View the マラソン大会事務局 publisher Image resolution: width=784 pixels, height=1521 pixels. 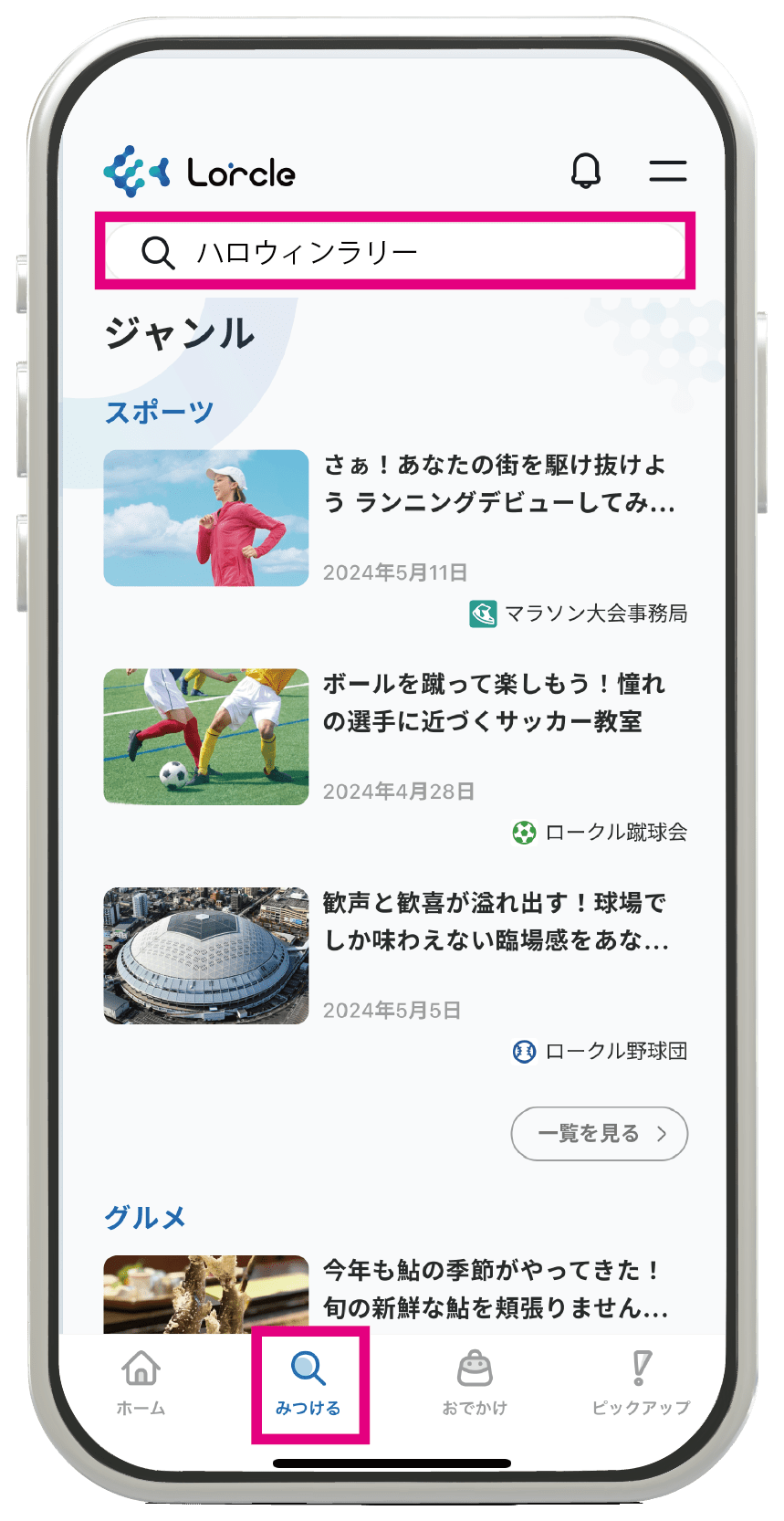click(x=579, y=614)
